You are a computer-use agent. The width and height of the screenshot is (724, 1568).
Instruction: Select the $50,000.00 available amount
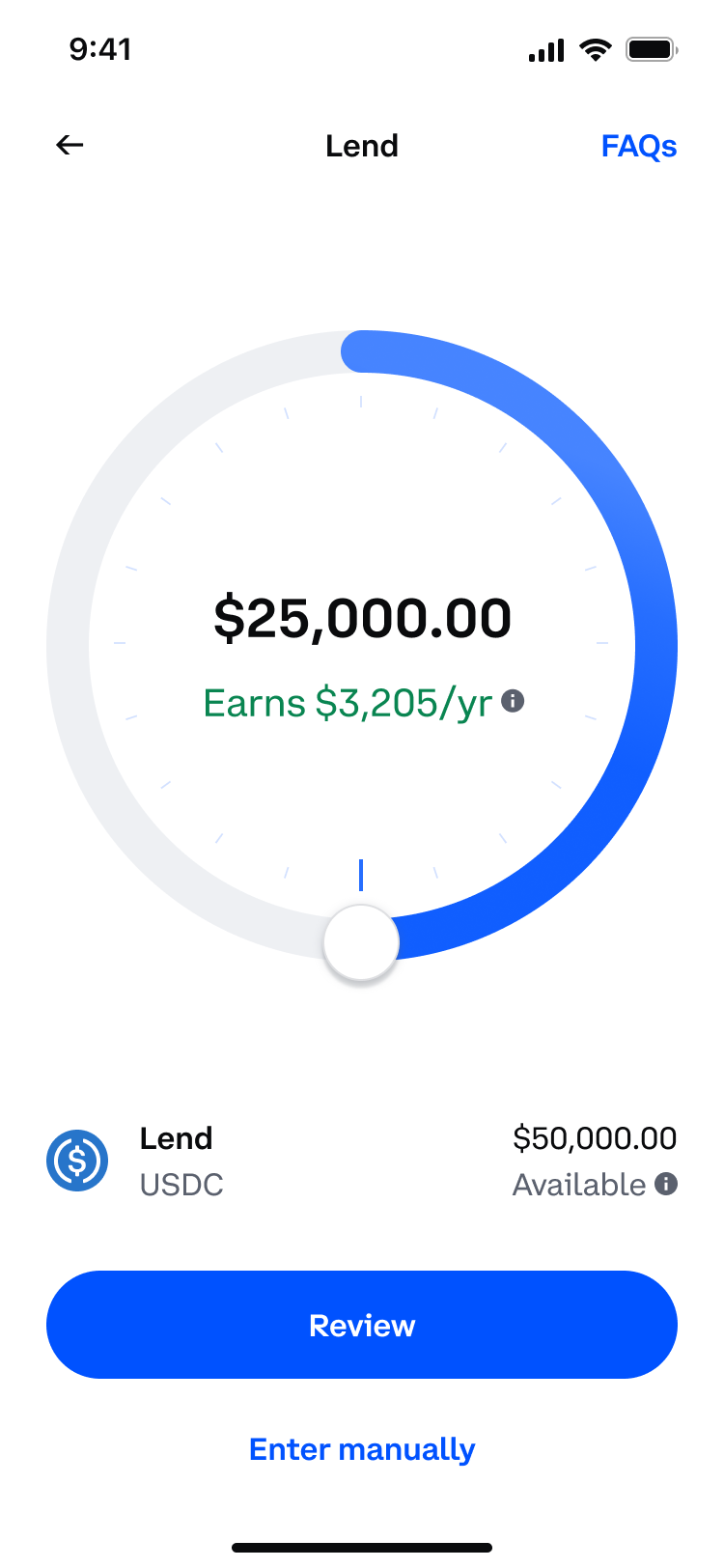(595, 1137)
